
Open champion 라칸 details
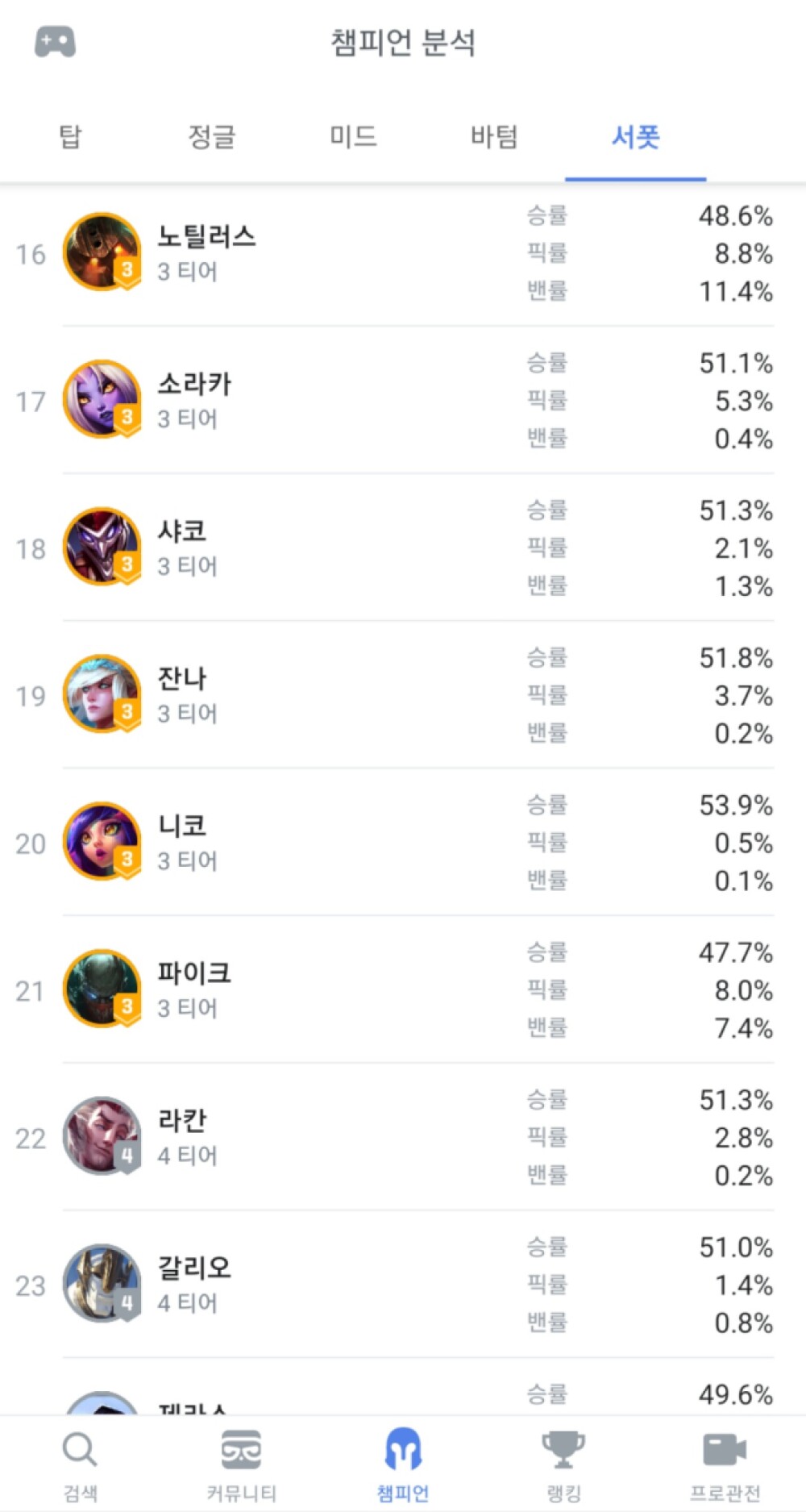pos(403,1137)
